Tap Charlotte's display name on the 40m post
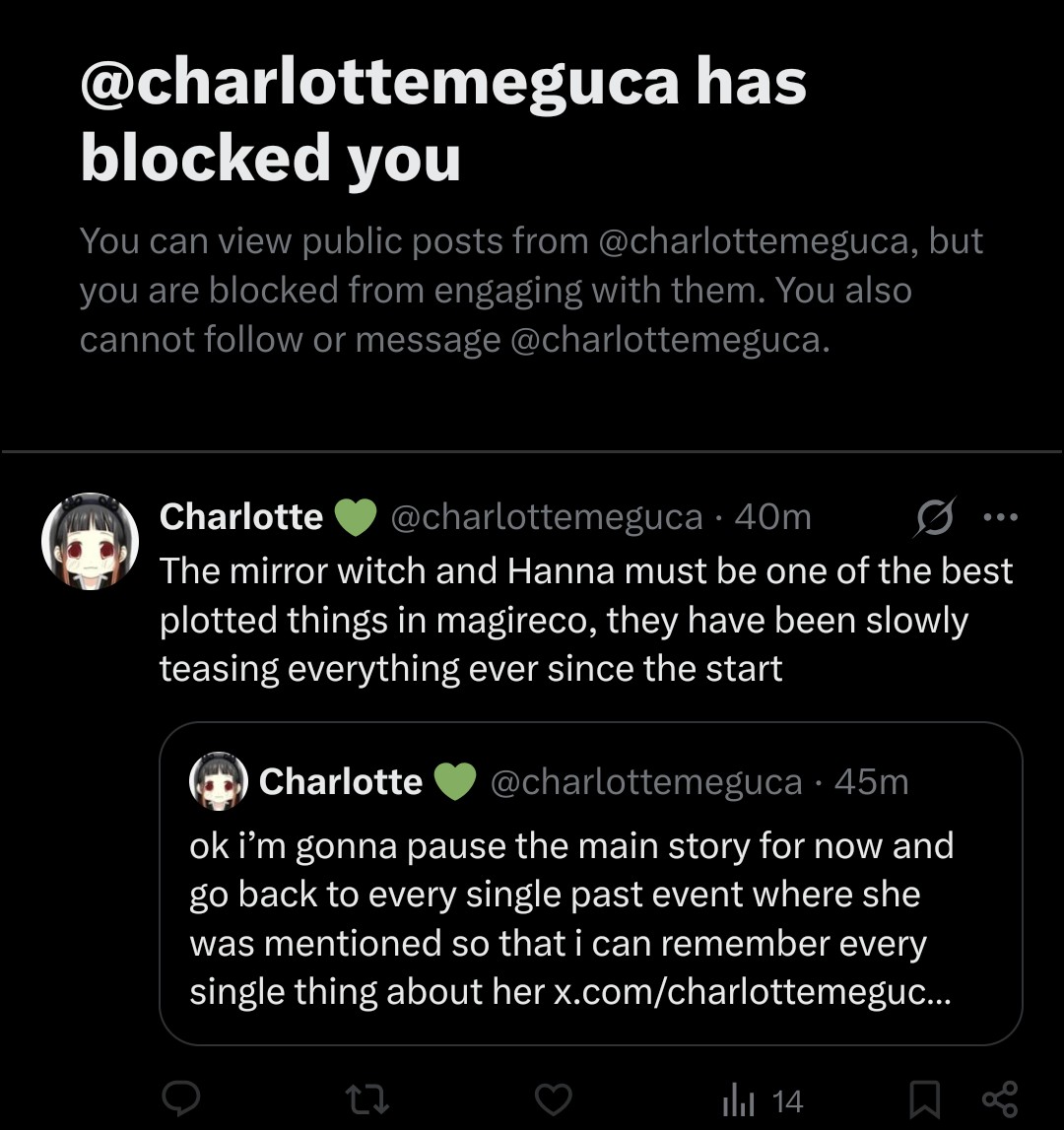This screenshot has width=1064, height=1130. click(x=240, y=516)
